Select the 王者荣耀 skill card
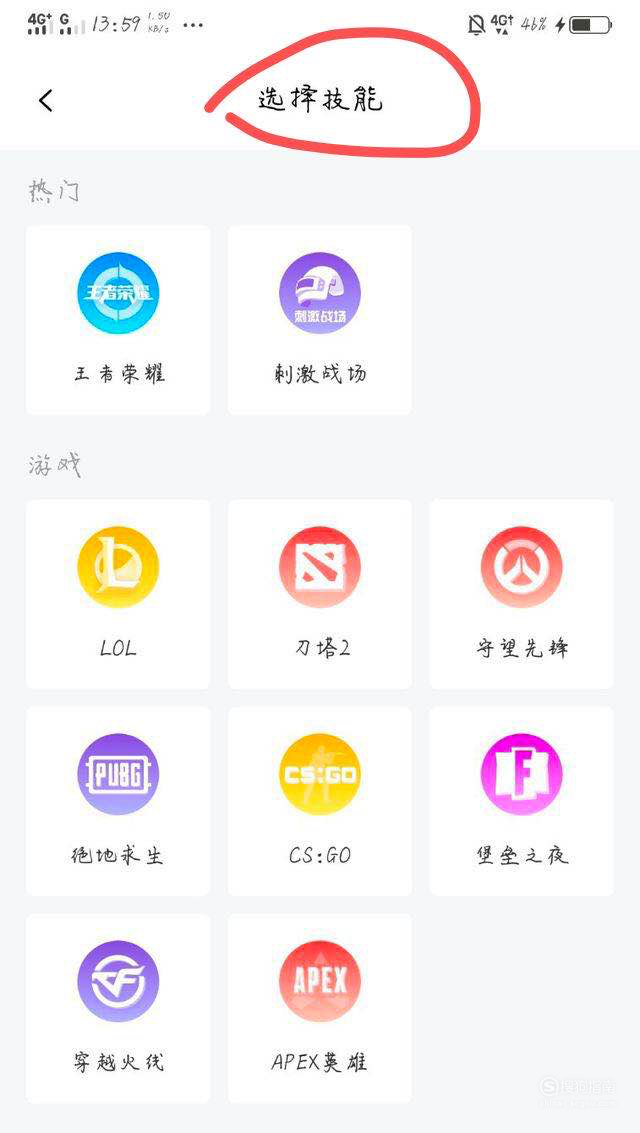Viewport: 640px width, 1133px height. [x=118, y=320]
